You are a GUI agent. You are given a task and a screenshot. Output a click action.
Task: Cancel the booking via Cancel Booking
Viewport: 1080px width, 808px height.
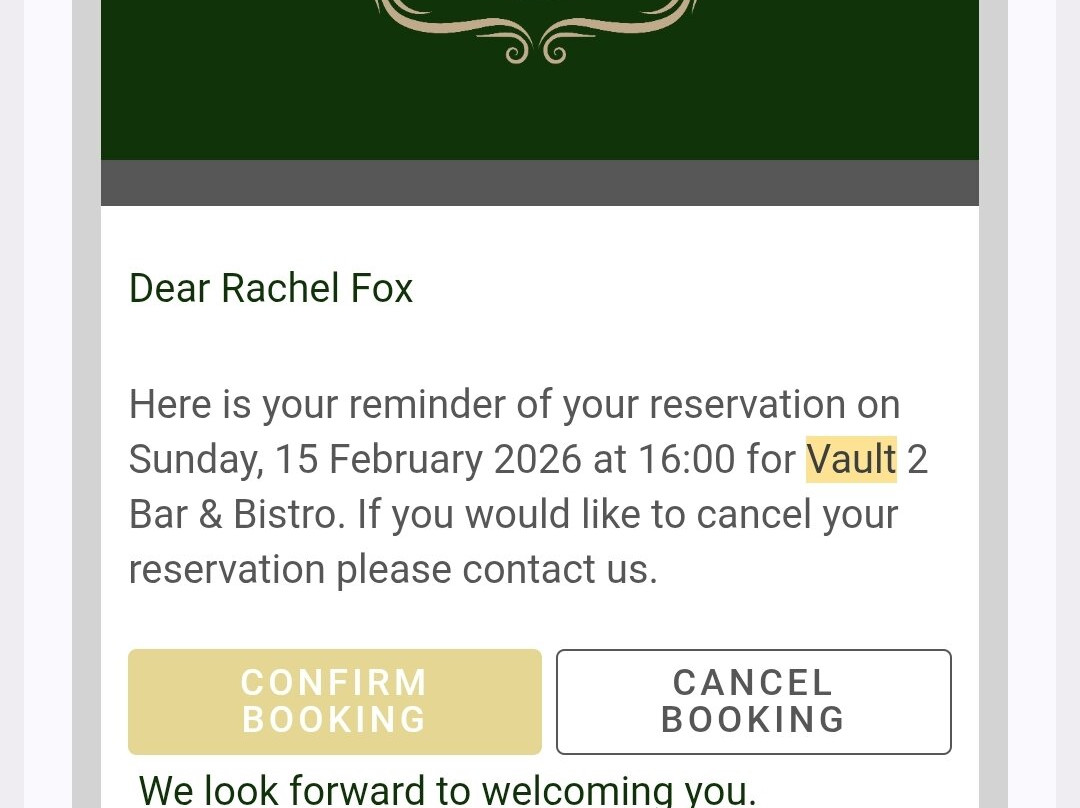coord(753,701)
